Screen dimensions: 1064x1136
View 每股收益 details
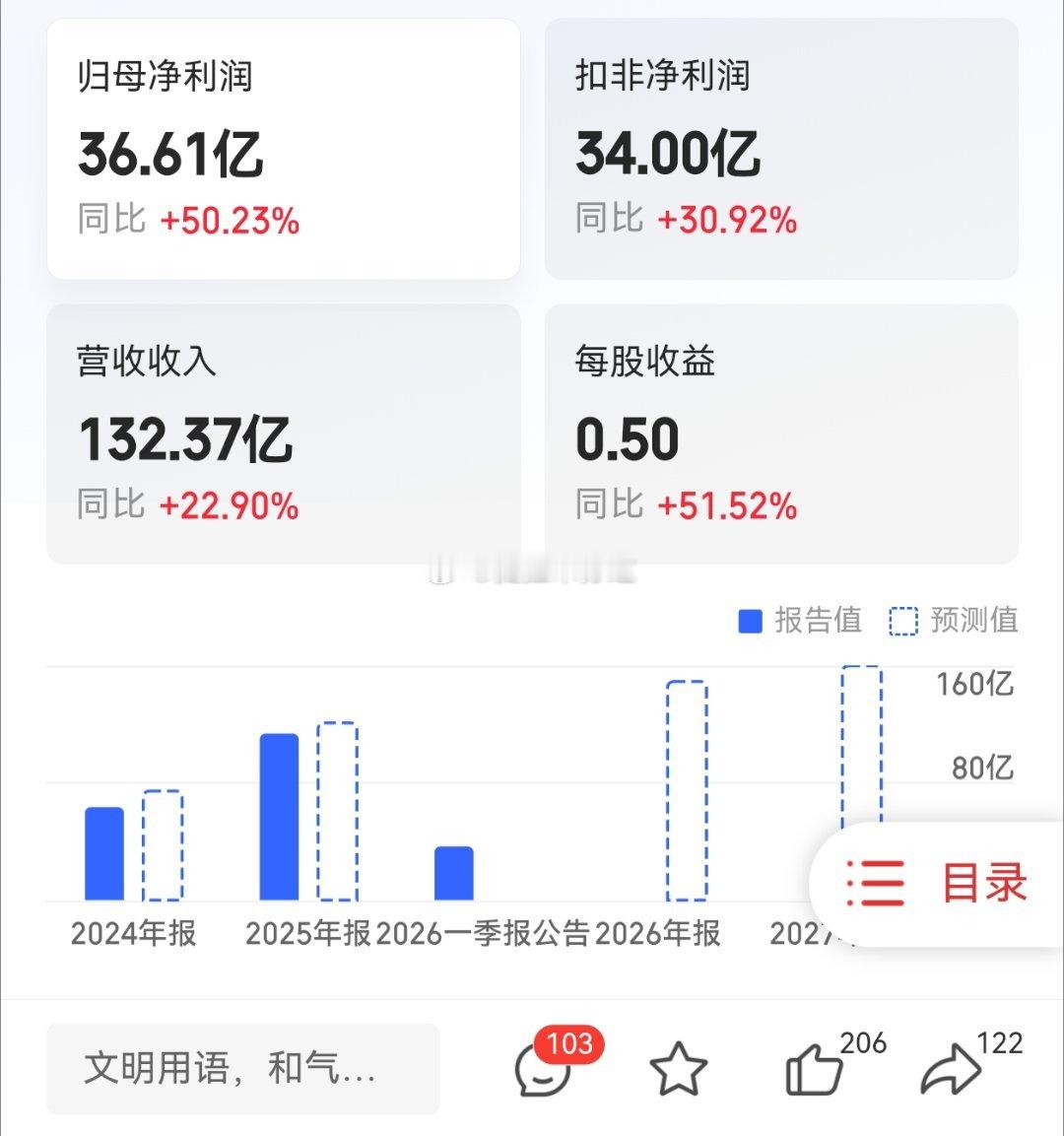coord(783,434)
